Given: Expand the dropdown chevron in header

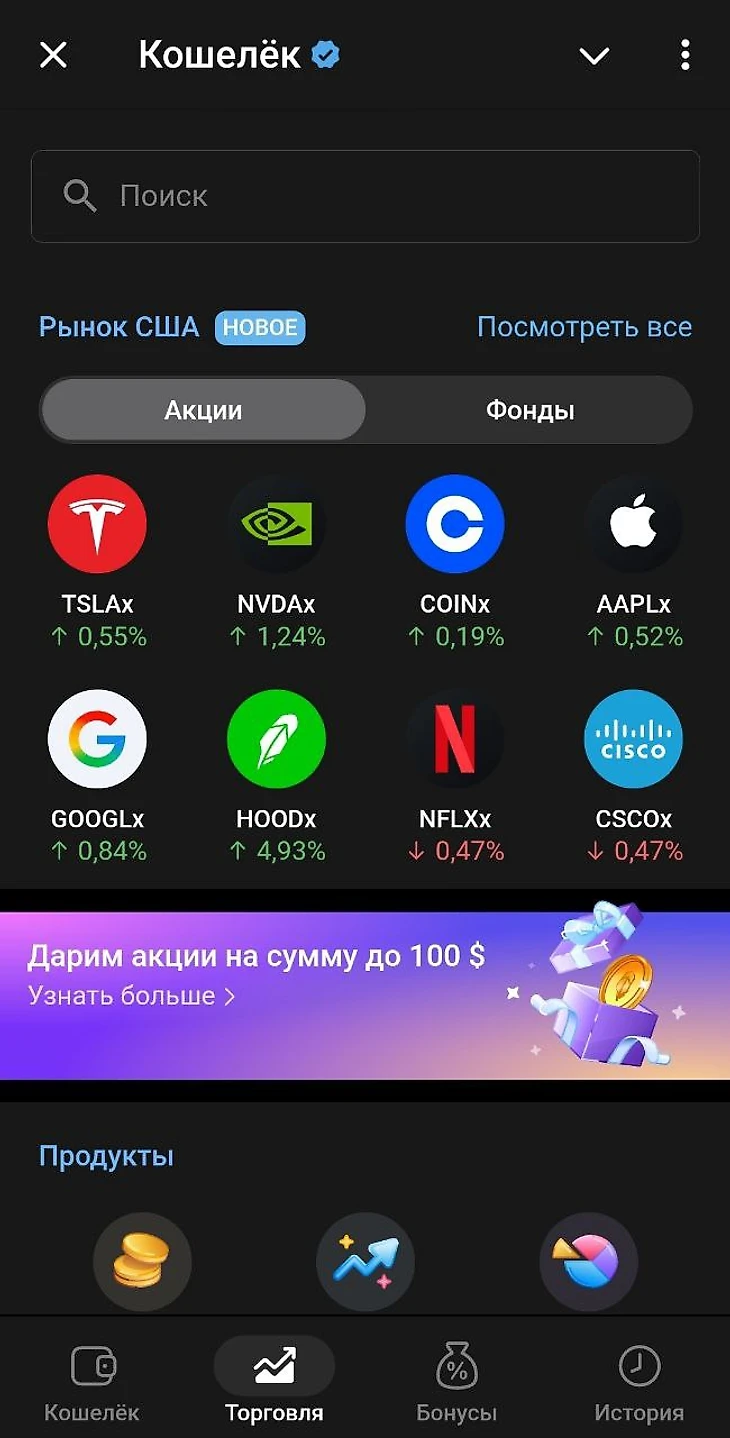Looking at the screenshot, I should (x=594, y=56).
